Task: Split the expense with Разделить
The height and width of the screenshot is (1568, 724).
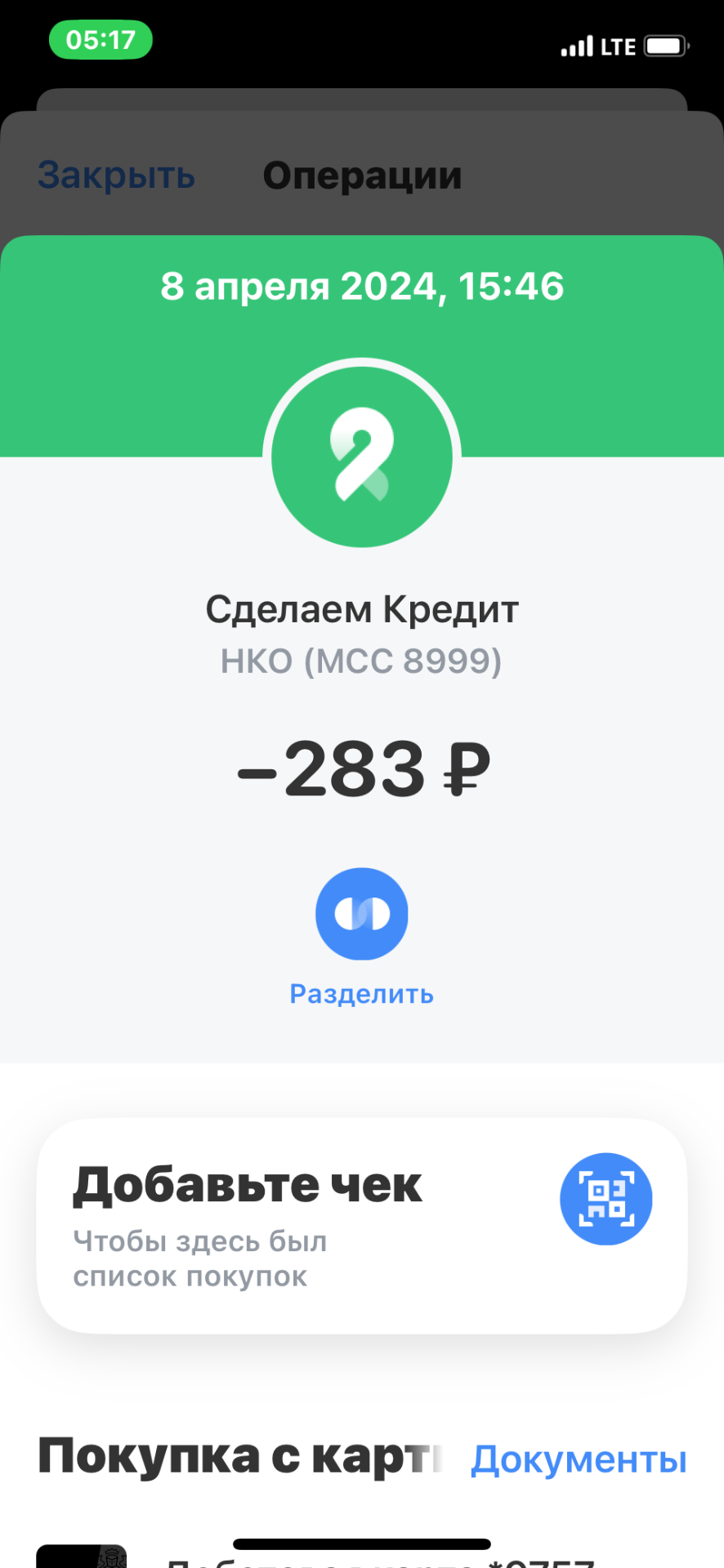Action: (x=361, y=914)
